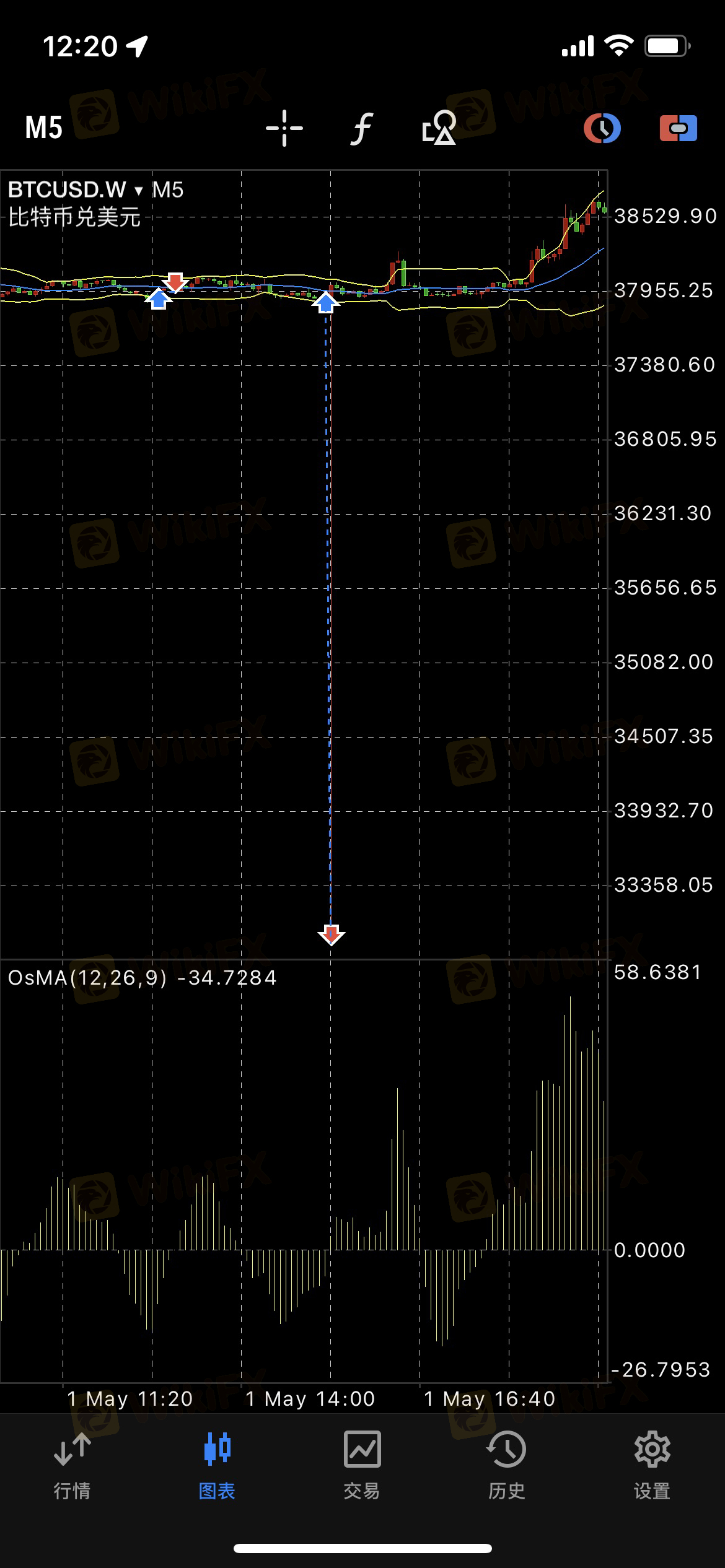This screenshot has width=725, height=1568.
Task: Open the M5 timeframe selector
Action: point(43,128)
